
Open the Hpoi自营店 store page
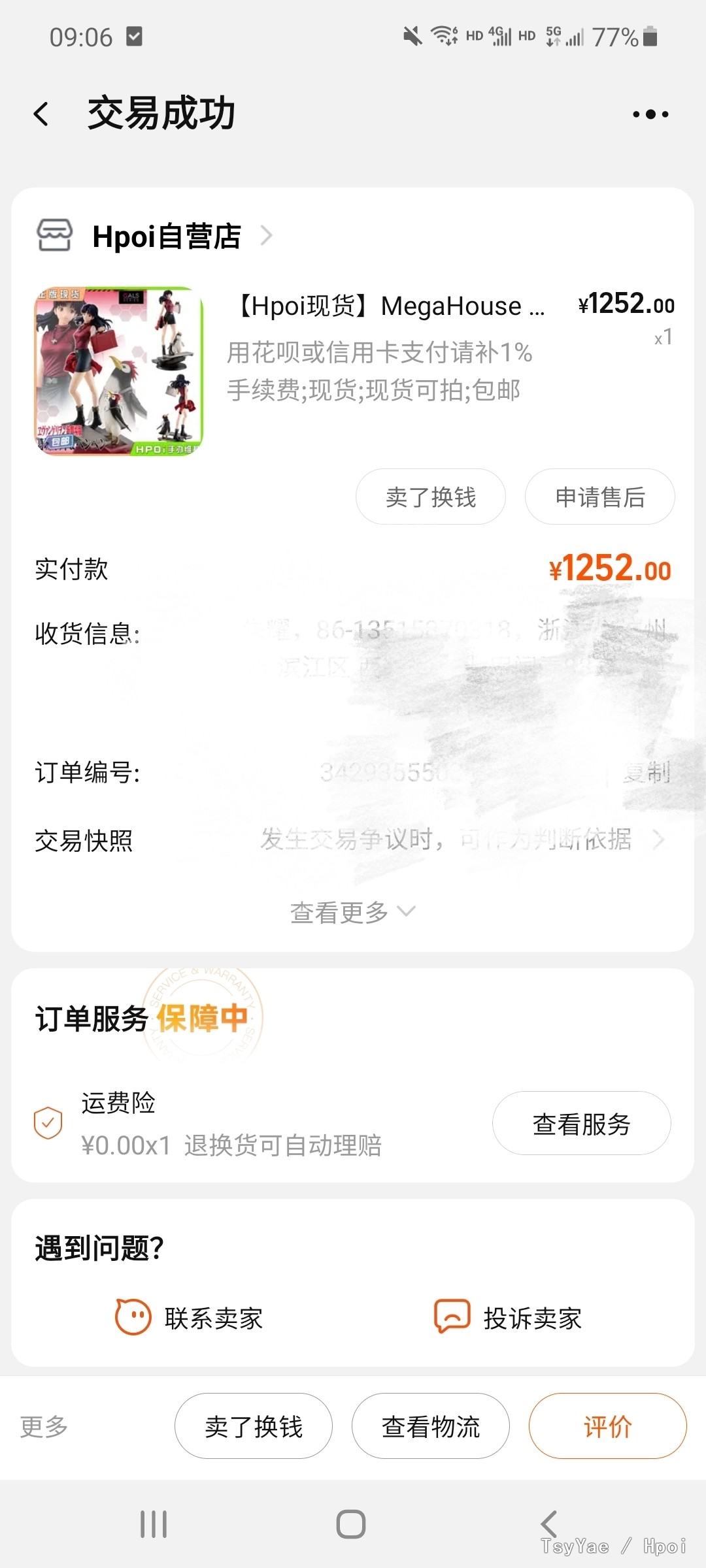point(167,236)
